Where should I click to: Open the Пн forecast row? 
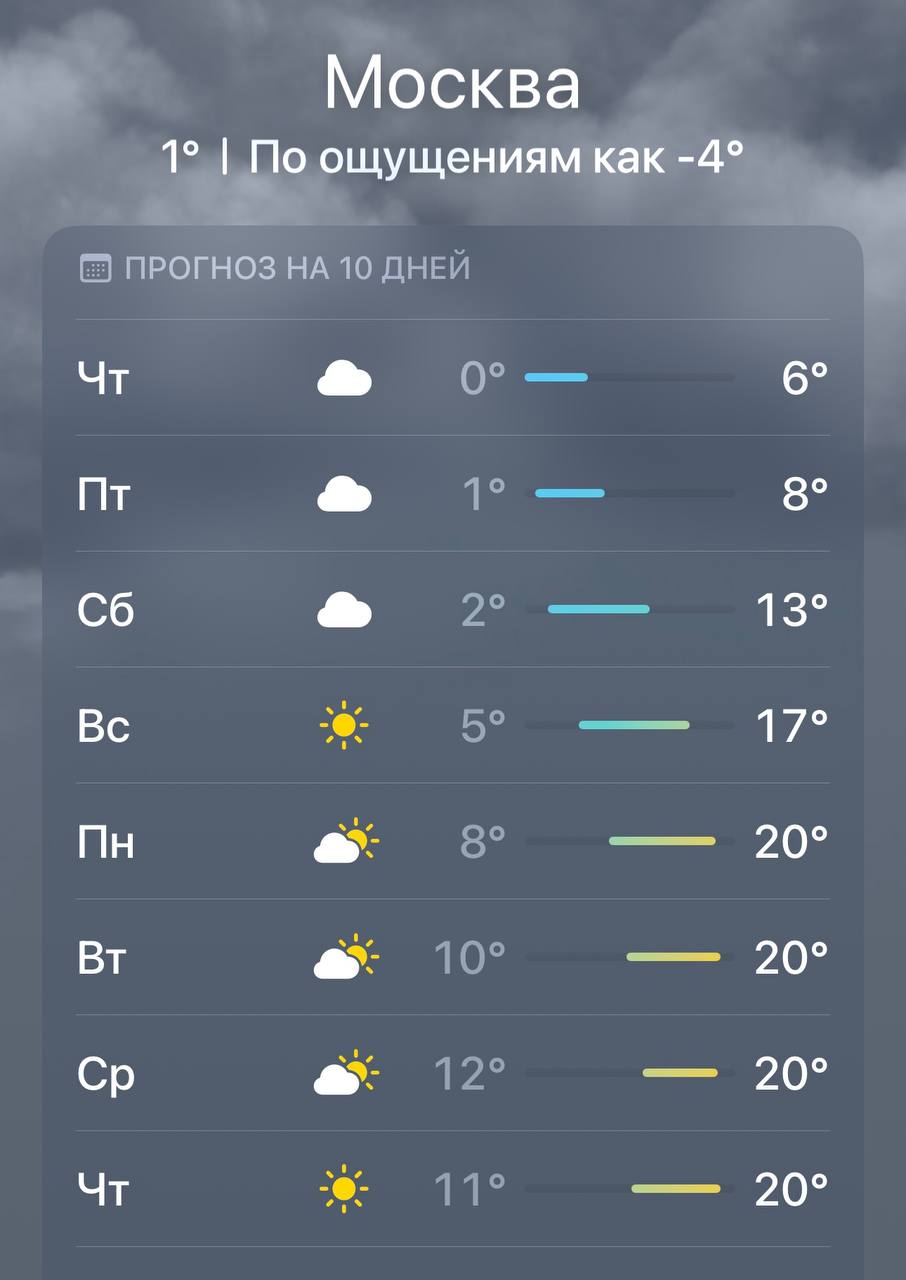[452, 842]
